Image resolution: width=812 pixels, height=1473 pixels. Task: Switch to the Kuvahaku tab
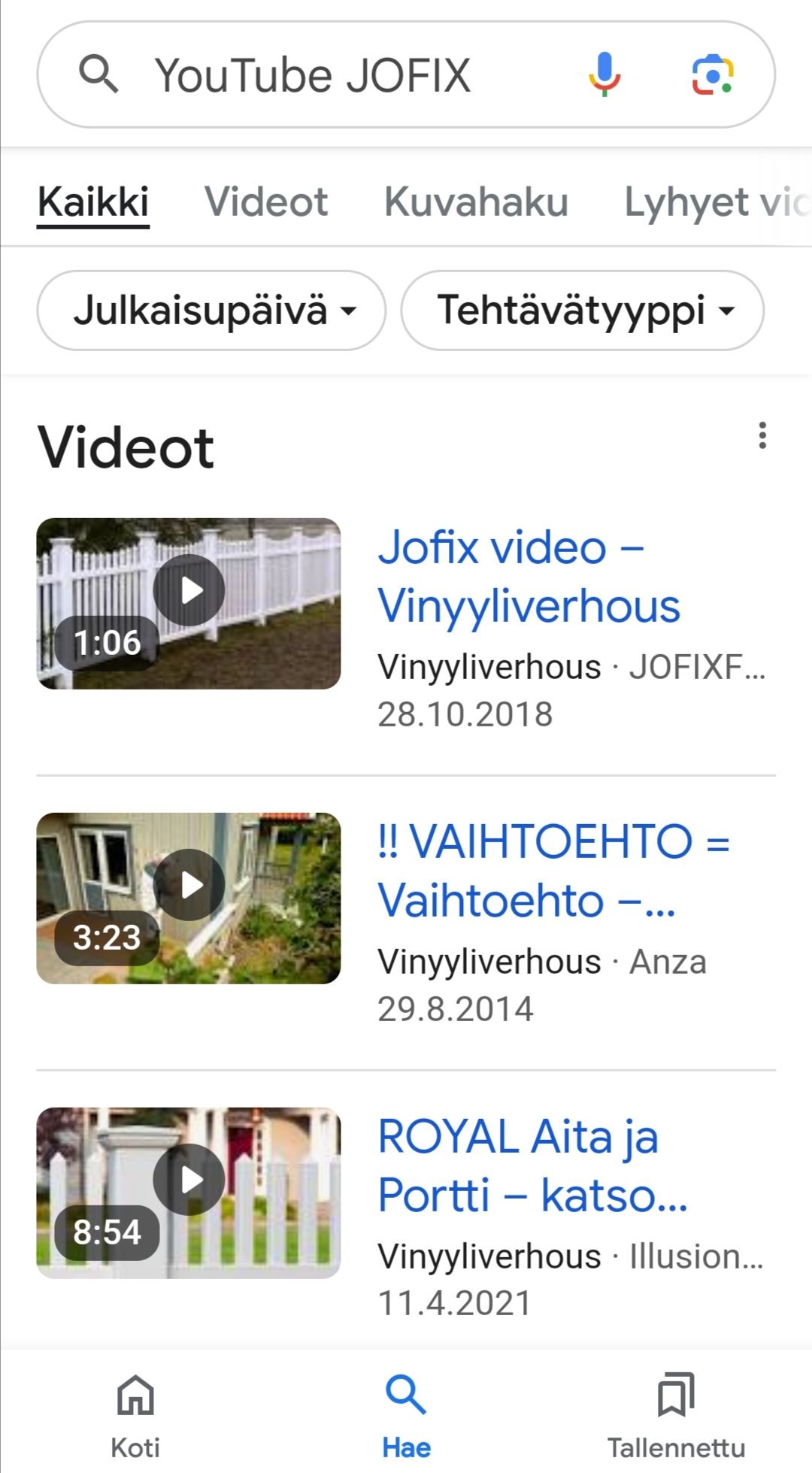(x=476, y=202)
